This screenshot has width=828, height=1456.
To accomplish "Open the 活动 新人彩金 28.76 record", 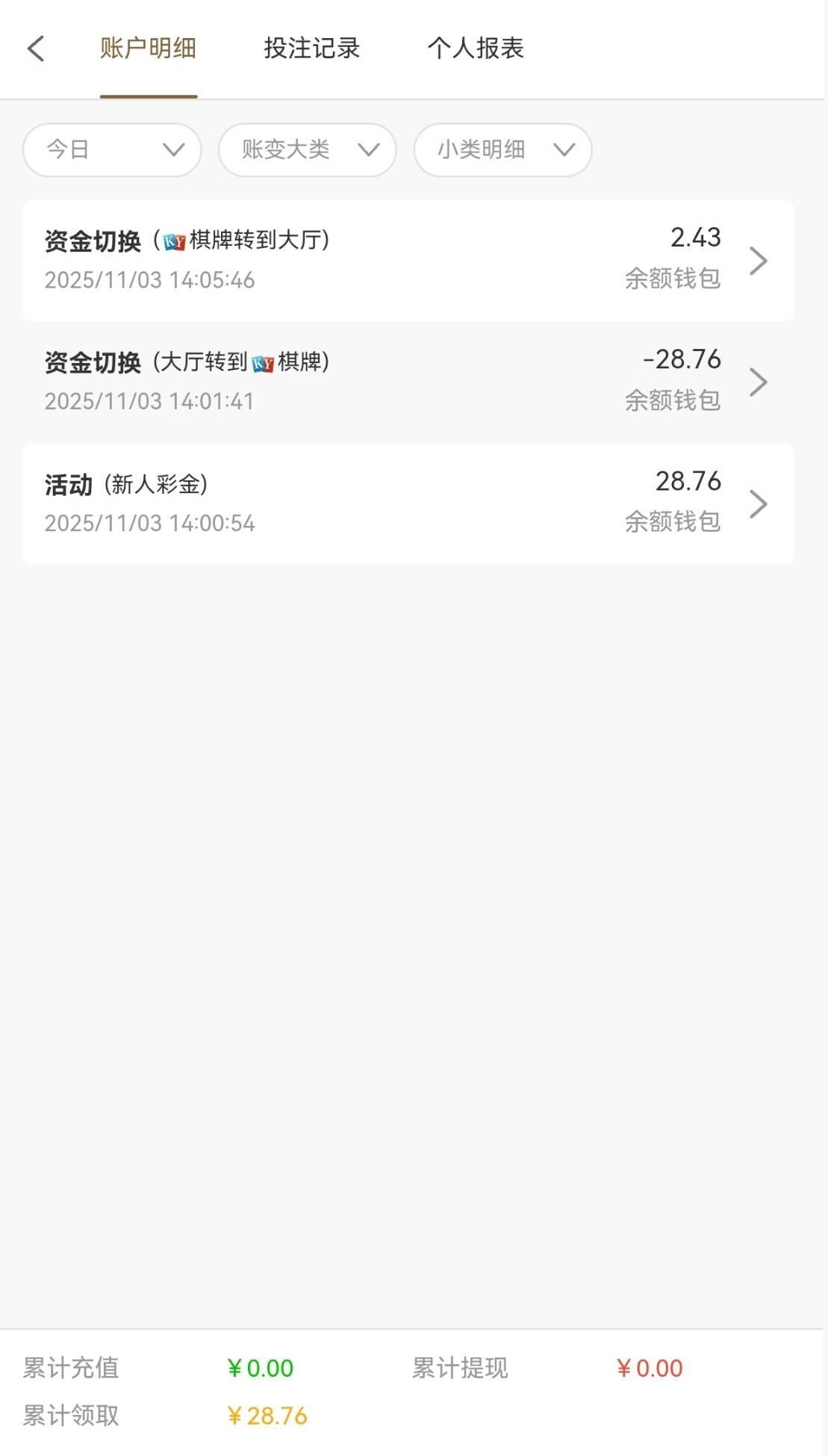I will coord(408,504).
